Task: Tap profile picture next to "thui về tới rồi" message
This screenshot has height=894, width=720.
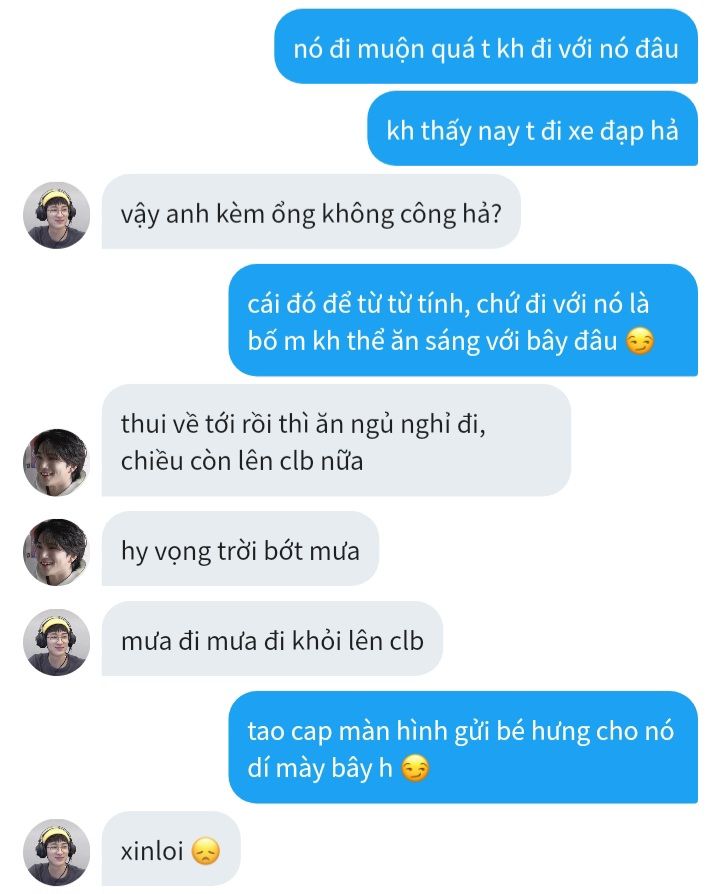Action: tap(57, 463)
